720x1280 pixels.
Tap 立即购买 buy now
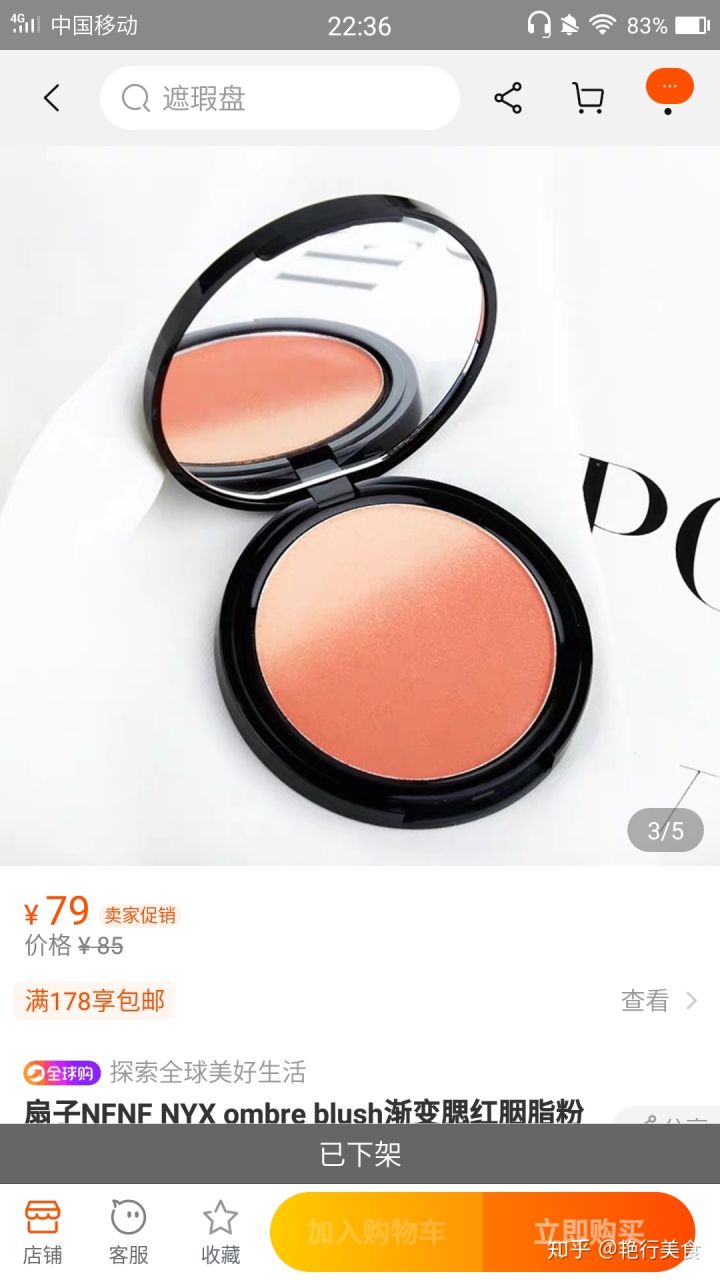588,1232
